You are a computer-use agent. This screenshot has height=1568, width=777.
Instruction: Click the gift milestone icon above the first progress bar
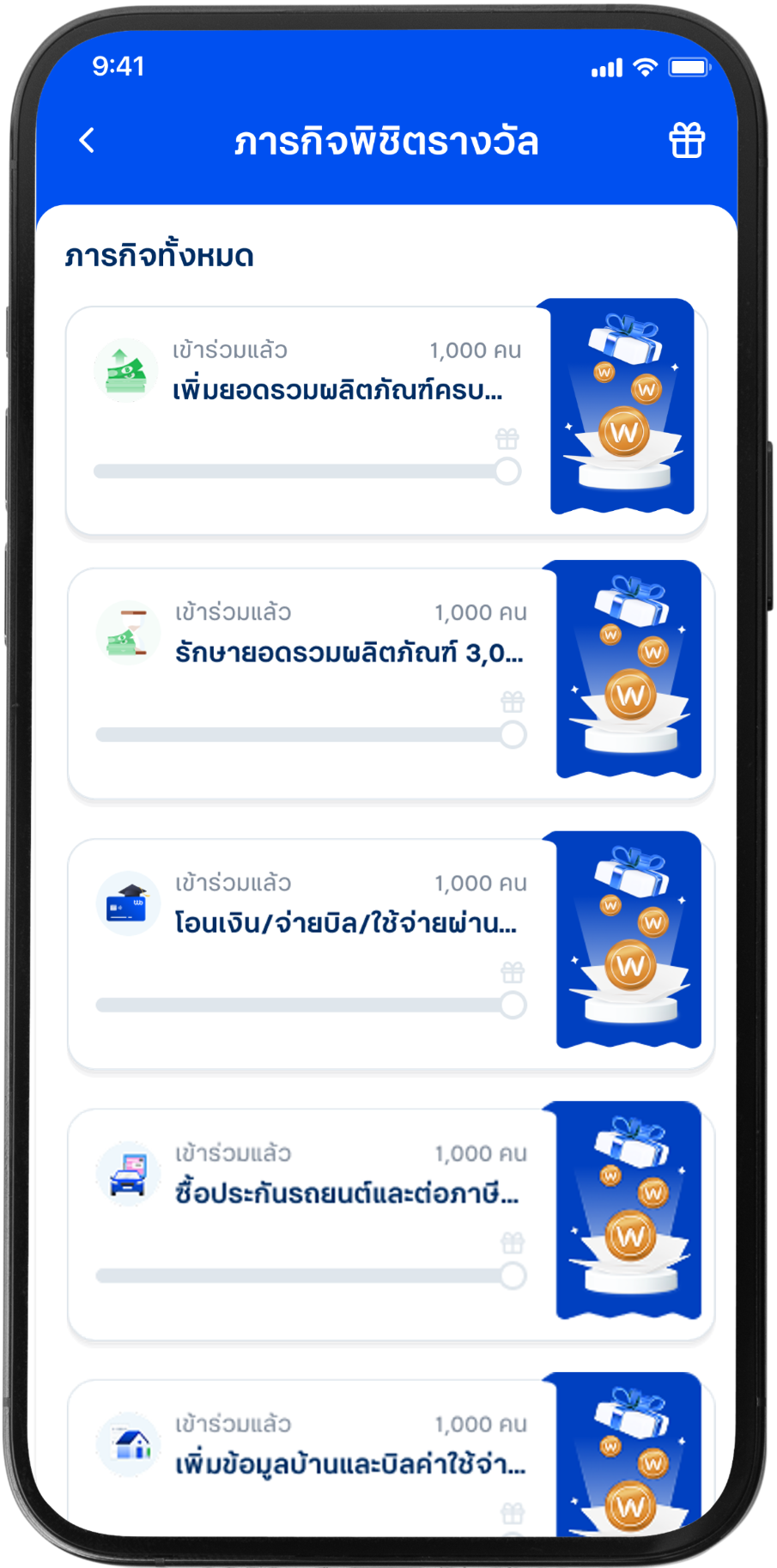click(507, 438)
